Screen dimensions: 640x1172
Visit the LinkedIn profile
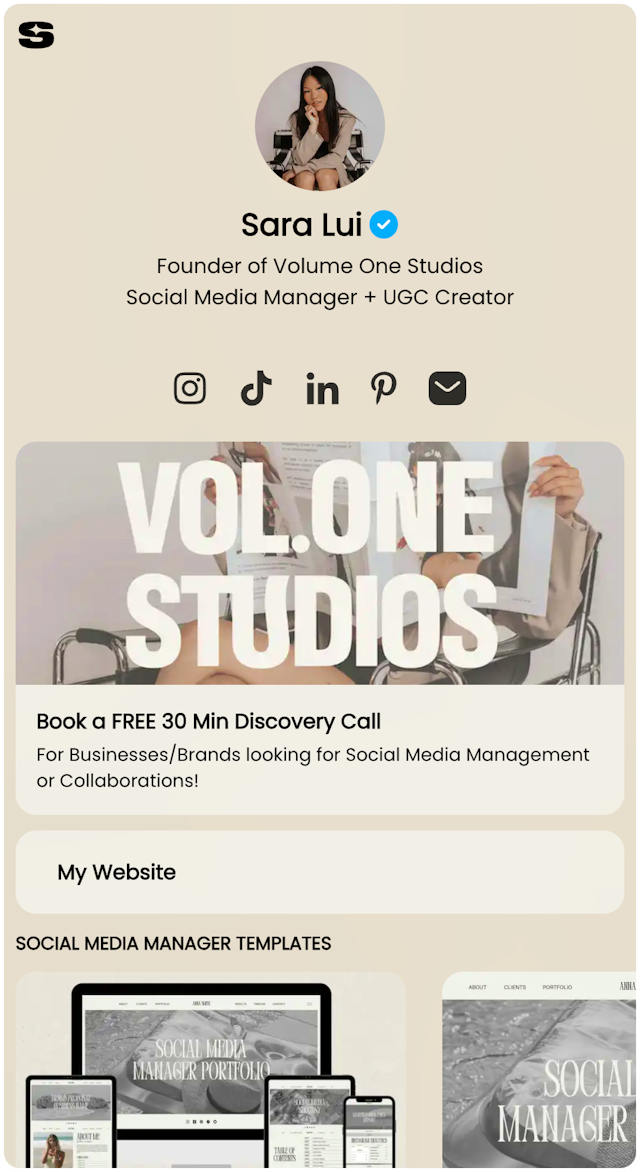(322, 389)
